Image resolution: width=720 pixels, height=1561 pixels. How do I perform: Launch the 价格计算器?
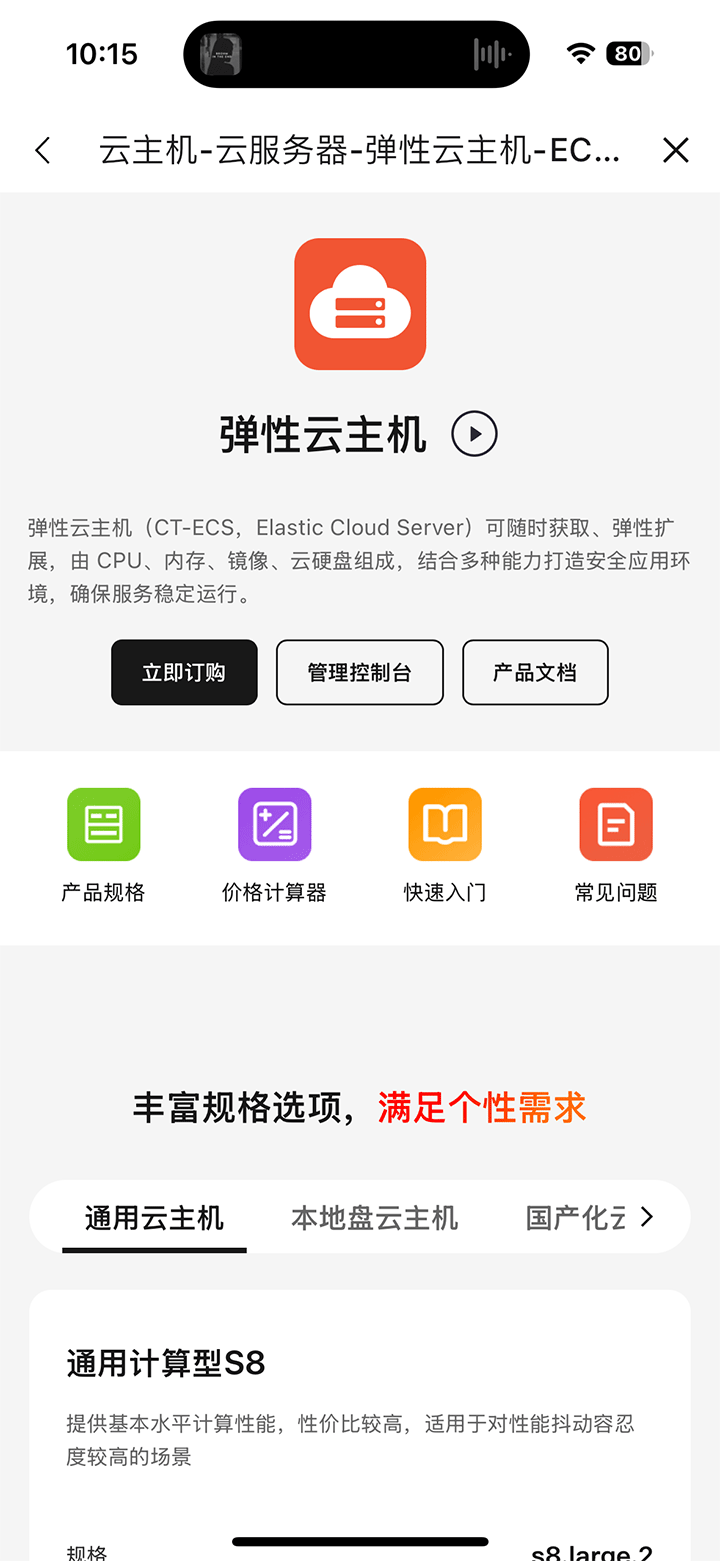pyautogui.click(x=274, y=845)
